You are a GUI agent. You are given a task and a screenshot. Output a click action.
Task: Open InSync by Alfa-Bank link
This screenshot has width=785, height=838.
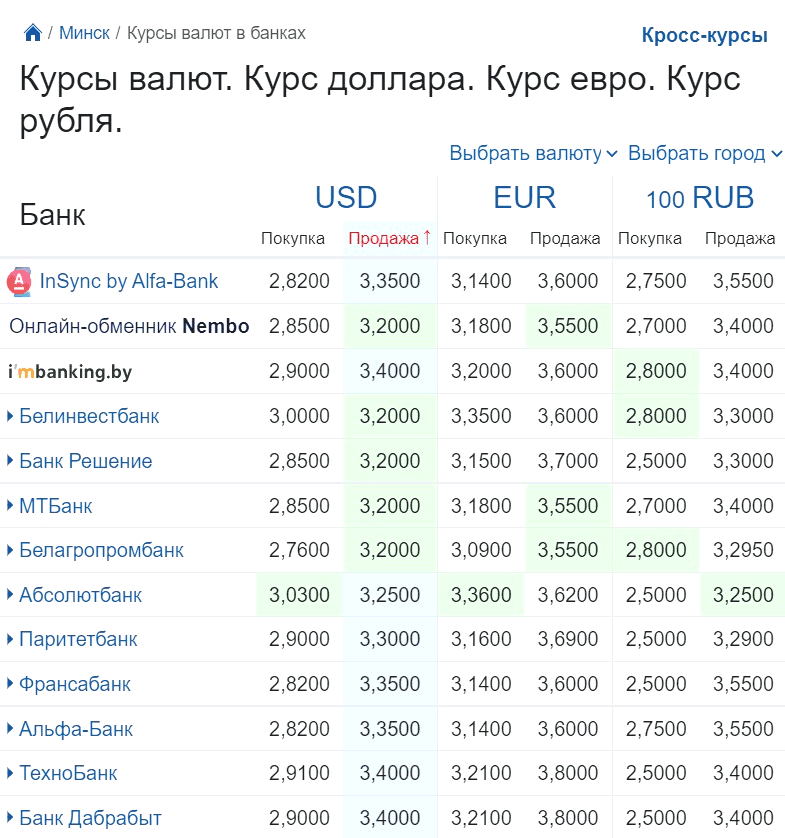point(129,281)
